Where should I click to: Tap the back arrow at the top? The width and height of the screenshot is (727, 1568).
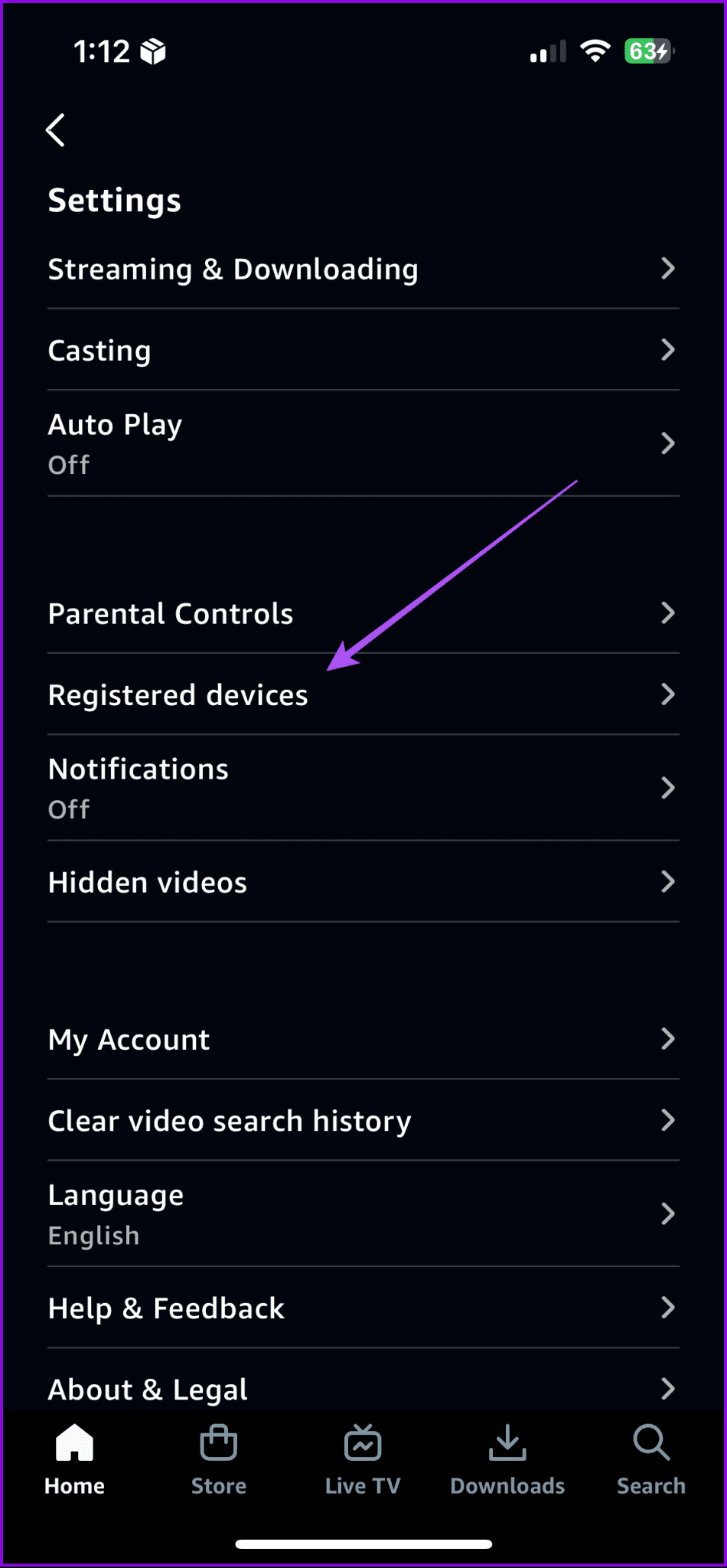55,129
